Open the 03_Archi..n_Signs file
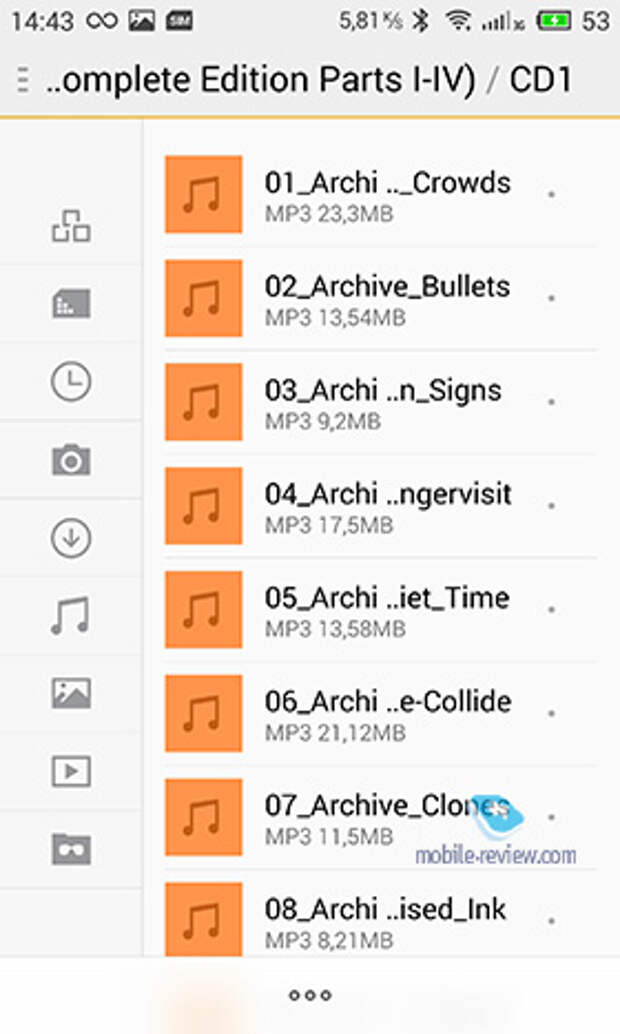Image resolution: width=620 pixels, height=1034 pixels. [x=381, y=402]
